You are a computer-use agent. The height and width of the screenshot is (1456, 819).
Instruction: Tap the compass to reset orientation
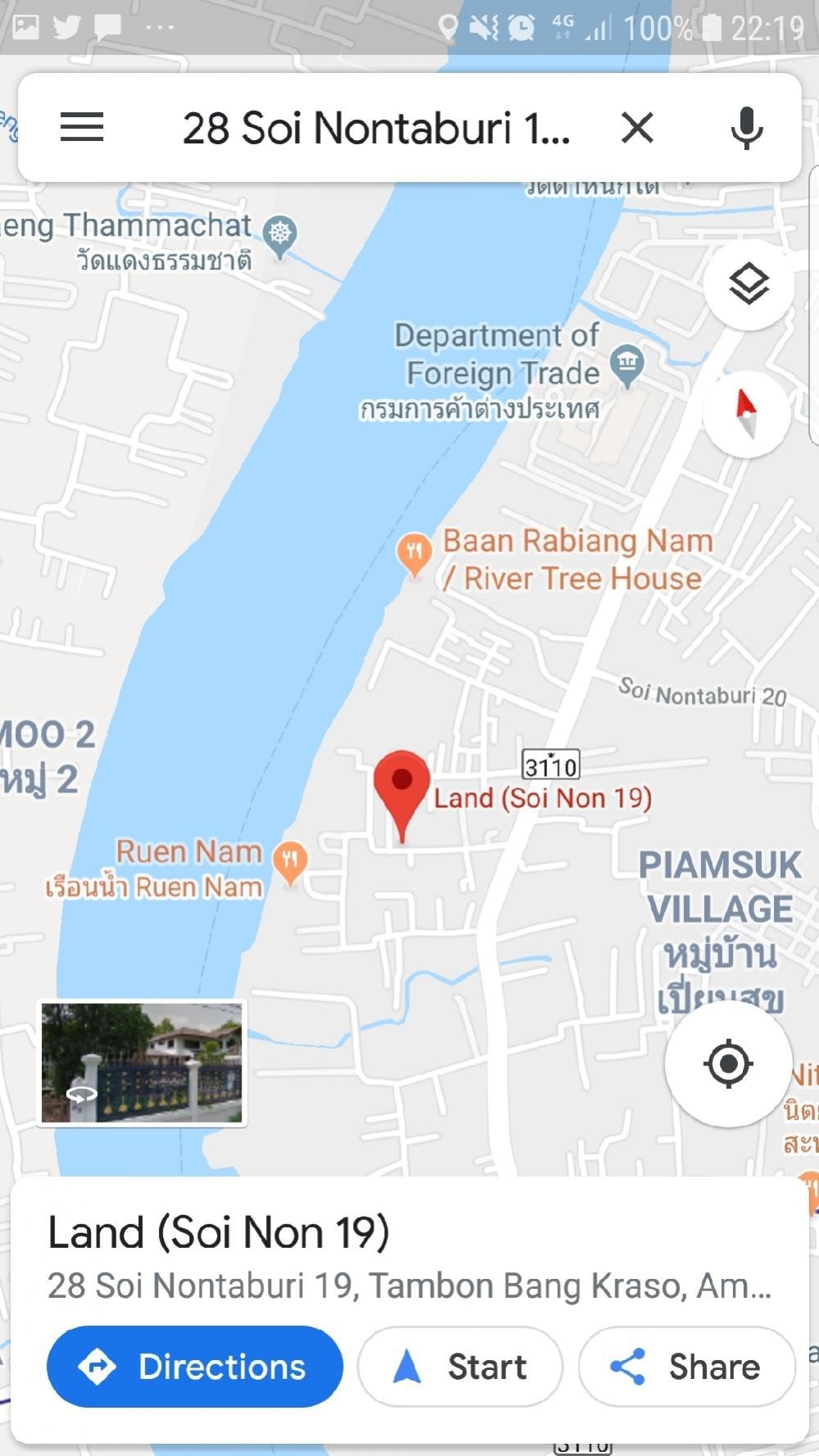coord(746,414)
